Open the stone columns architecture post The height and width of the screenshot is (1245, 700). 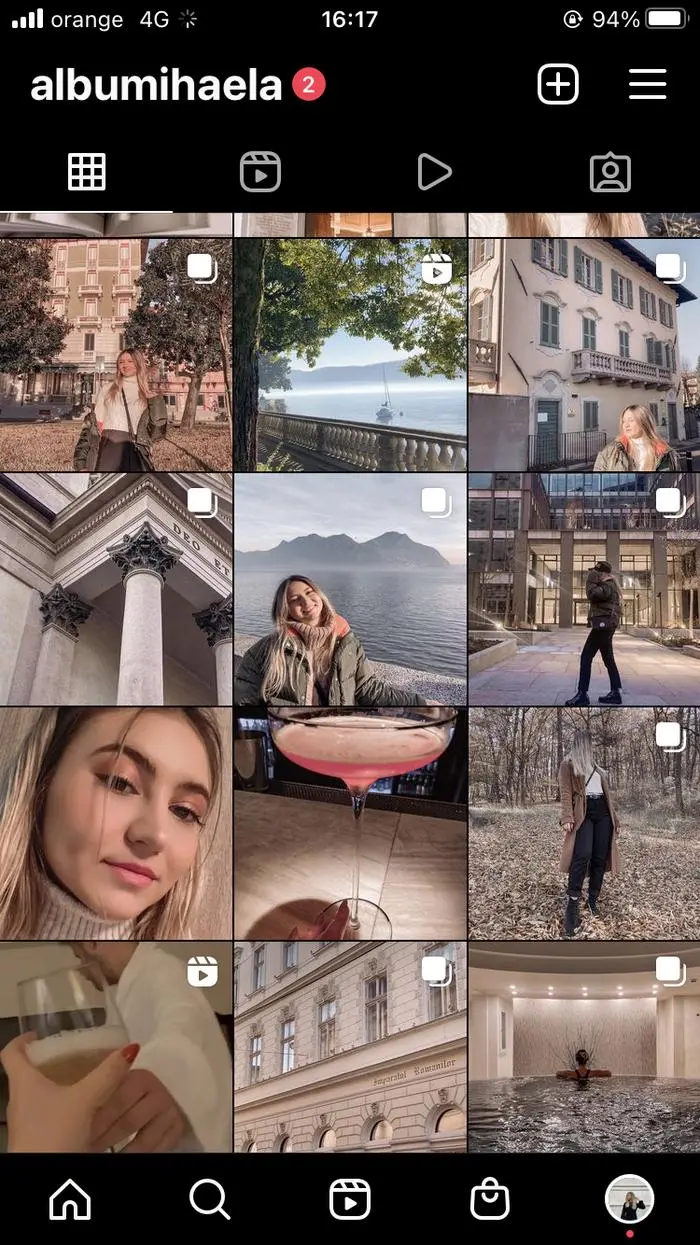116,590
